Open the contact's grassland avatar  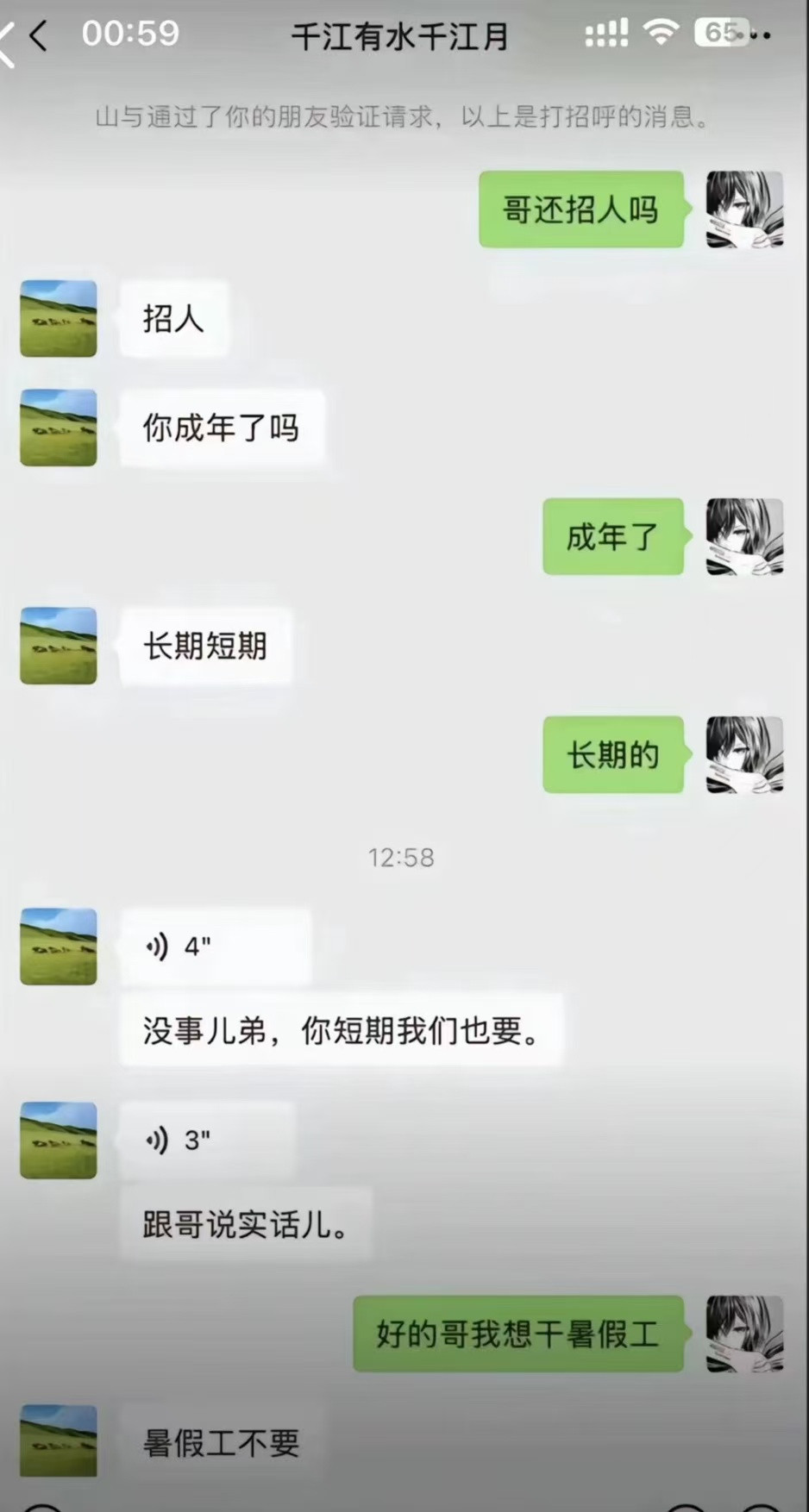(58, 319)
